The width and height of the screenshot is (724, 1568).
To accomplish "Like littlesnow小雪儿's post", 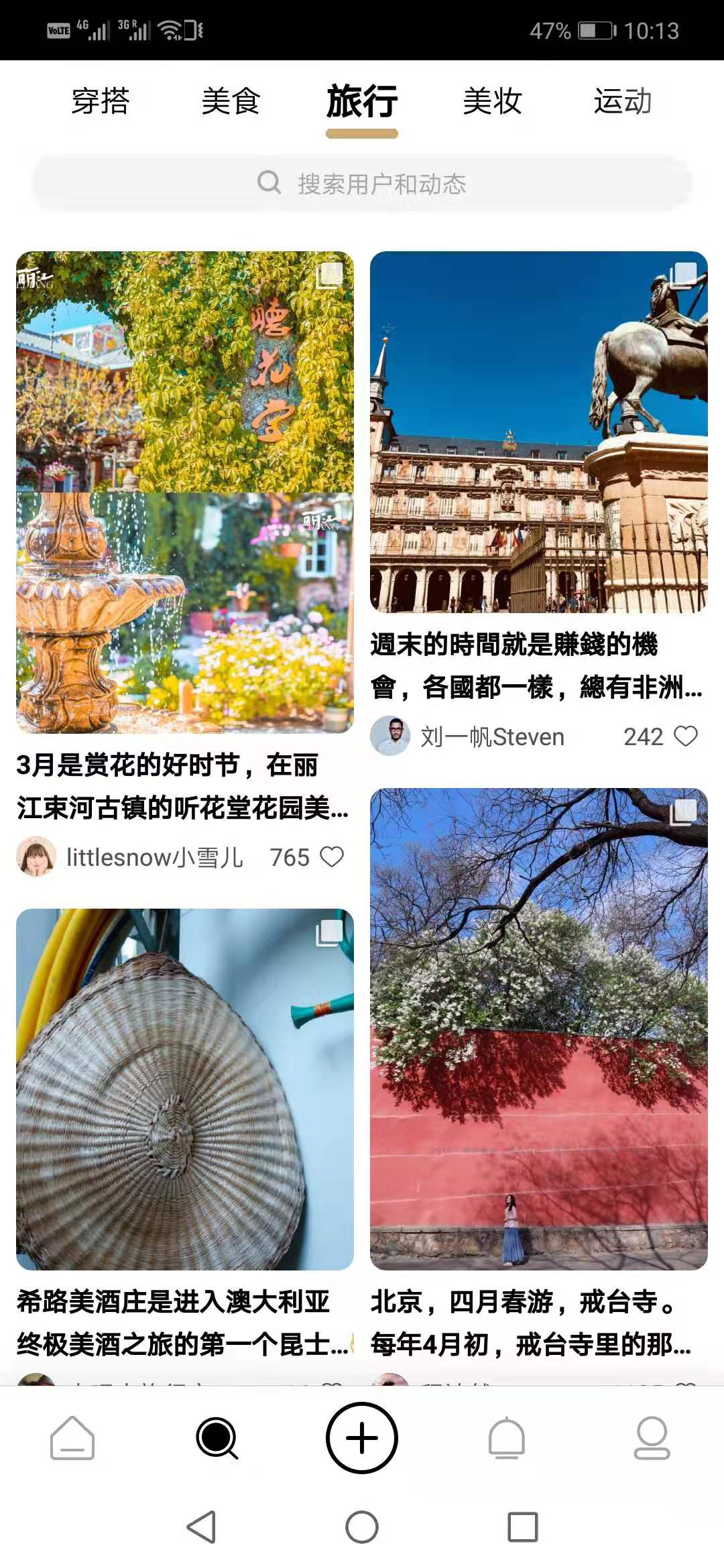I will pyautogui.click(x=332, y=857).
